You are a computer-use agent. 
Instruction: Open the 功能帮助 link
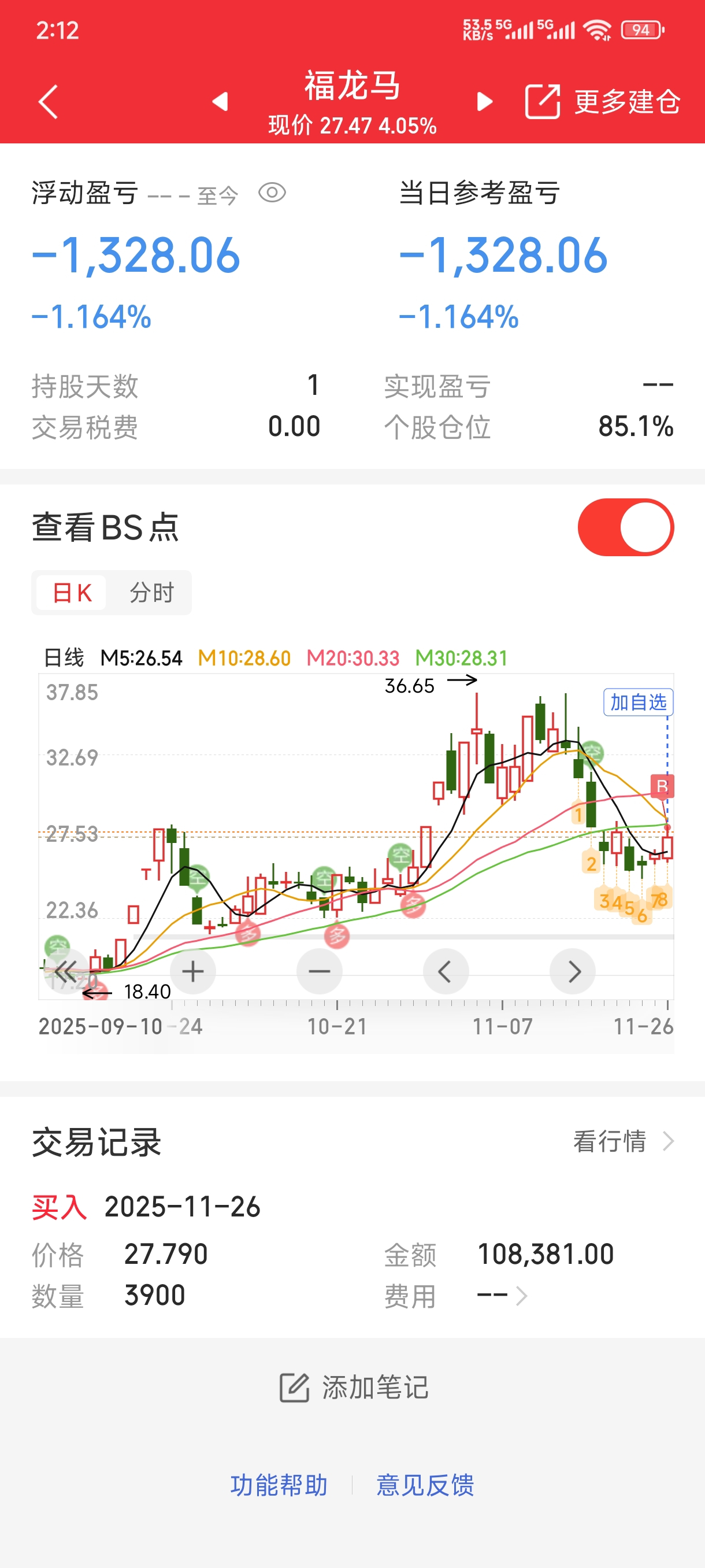[279, 1485]
